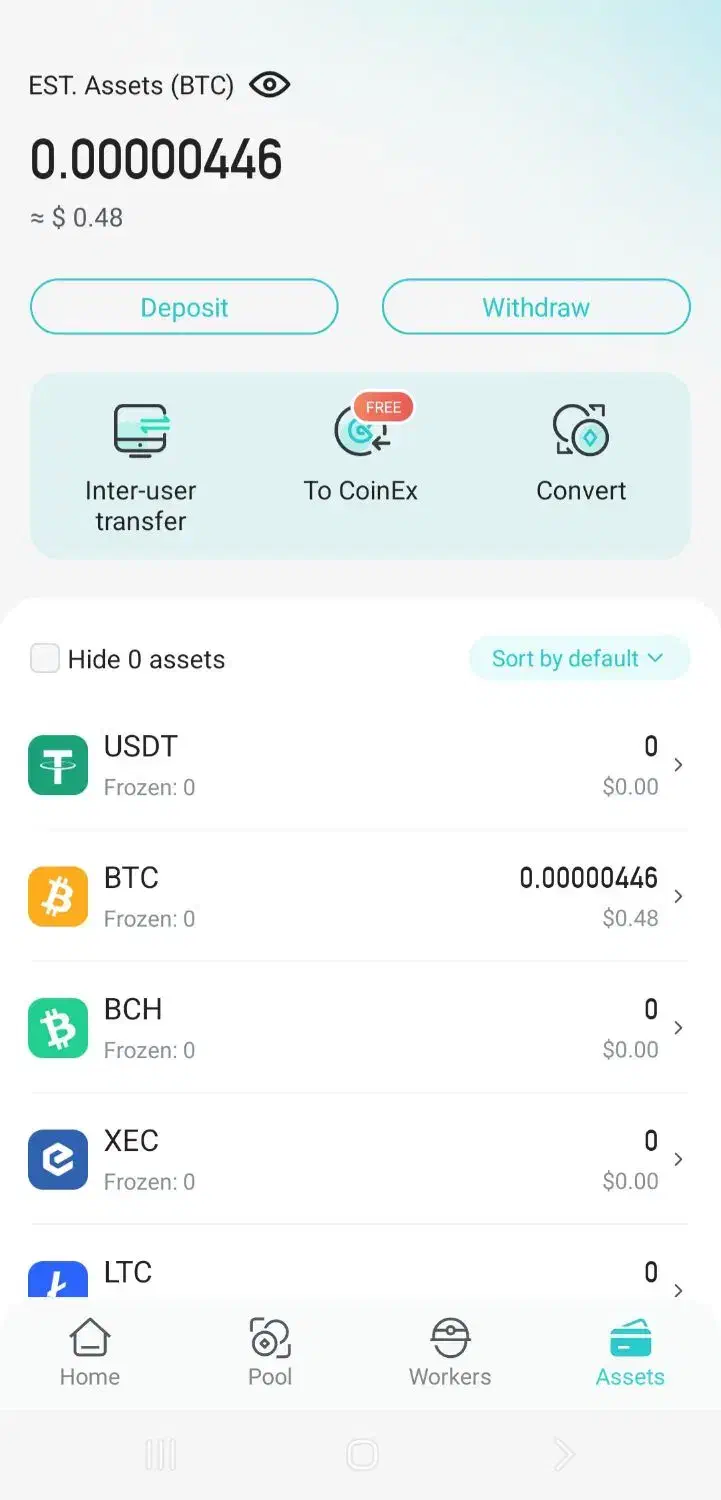Open the LTC asset row
Image resolution: width=721 pixels, height=1500 pixels.
[x=358, y=1275]
